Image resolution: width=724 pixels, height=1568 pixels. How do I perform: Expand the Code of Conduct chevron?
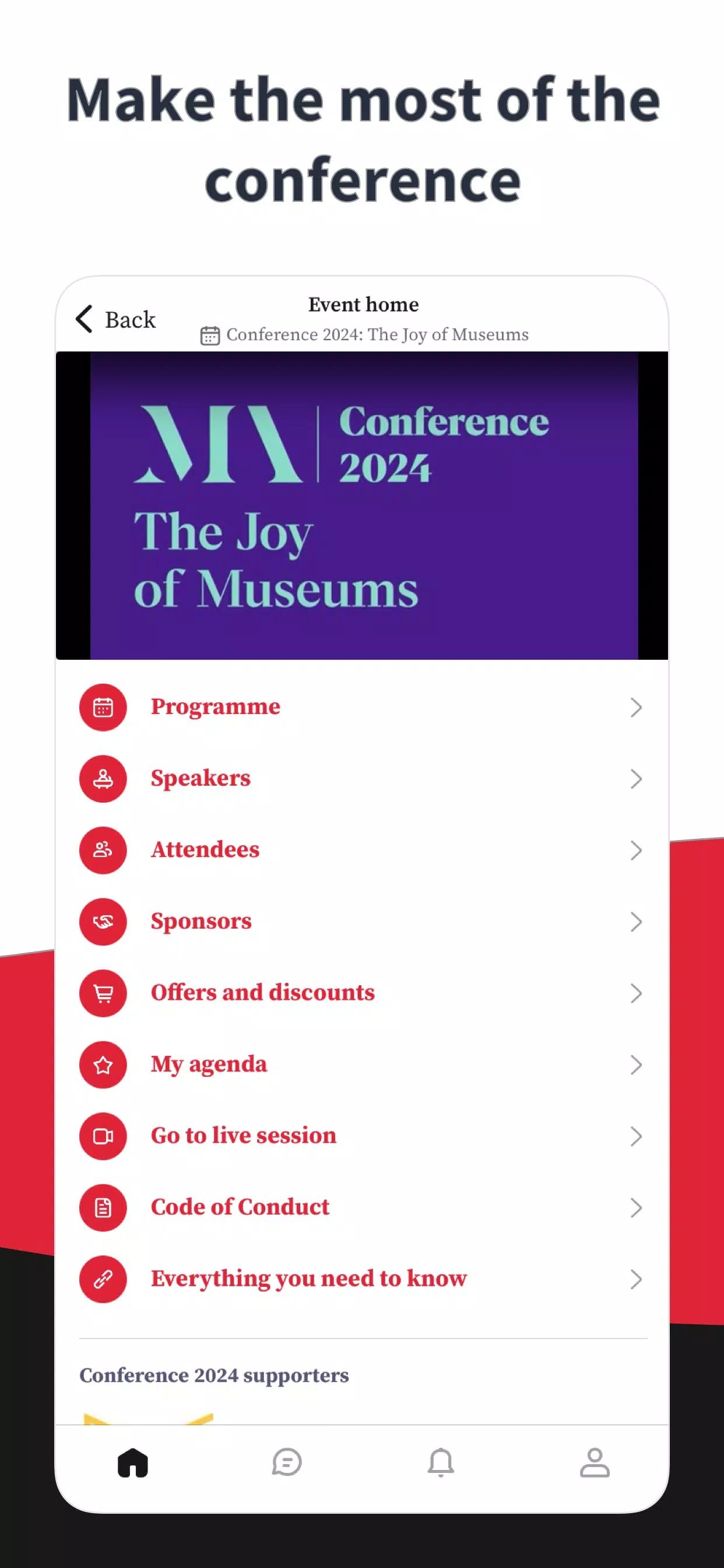(x=637, y=1207)
